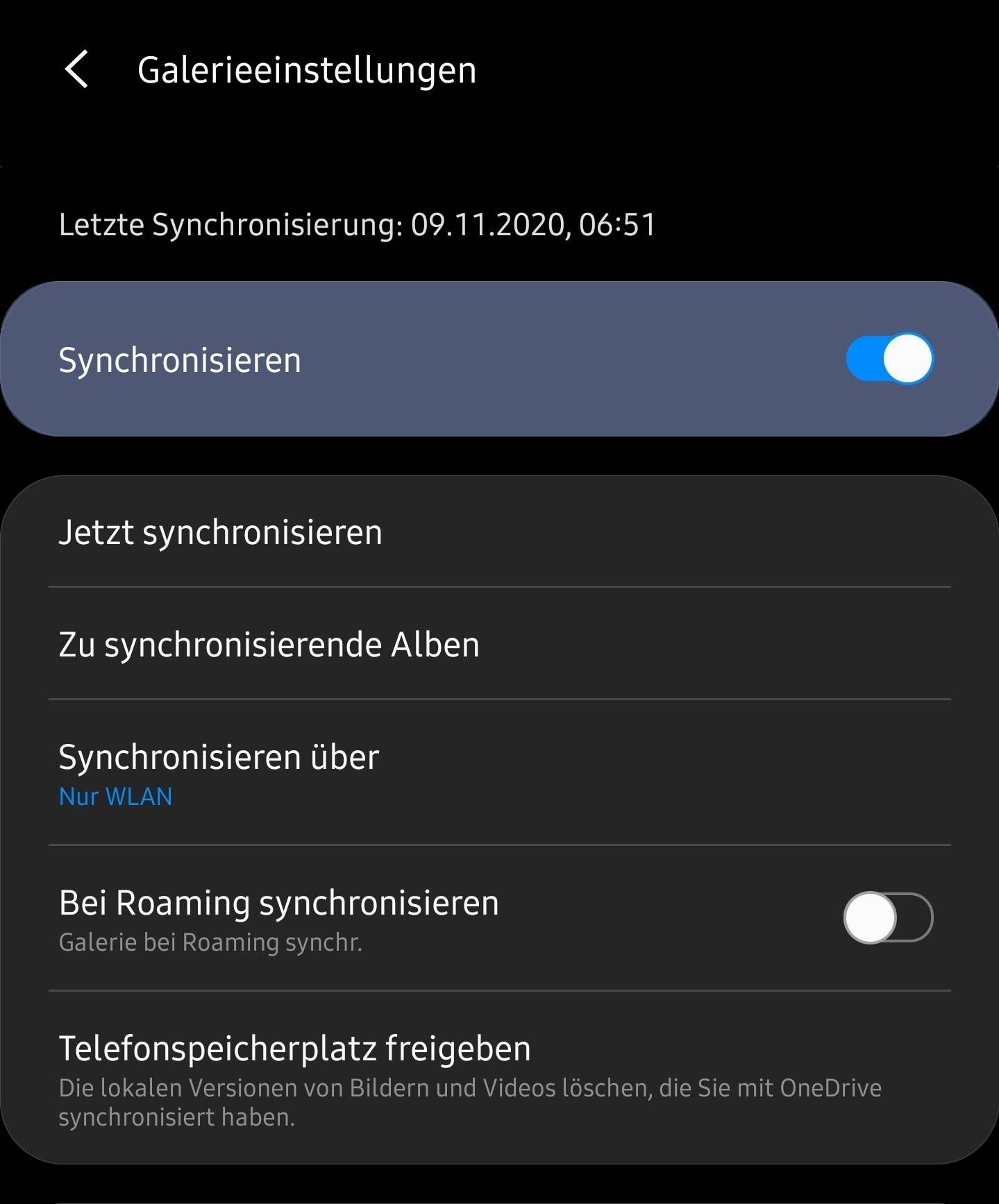This screenshot has width=999, height=1204.
Task: Turn off the Synchronisieren switch
Action: [889, 359]
